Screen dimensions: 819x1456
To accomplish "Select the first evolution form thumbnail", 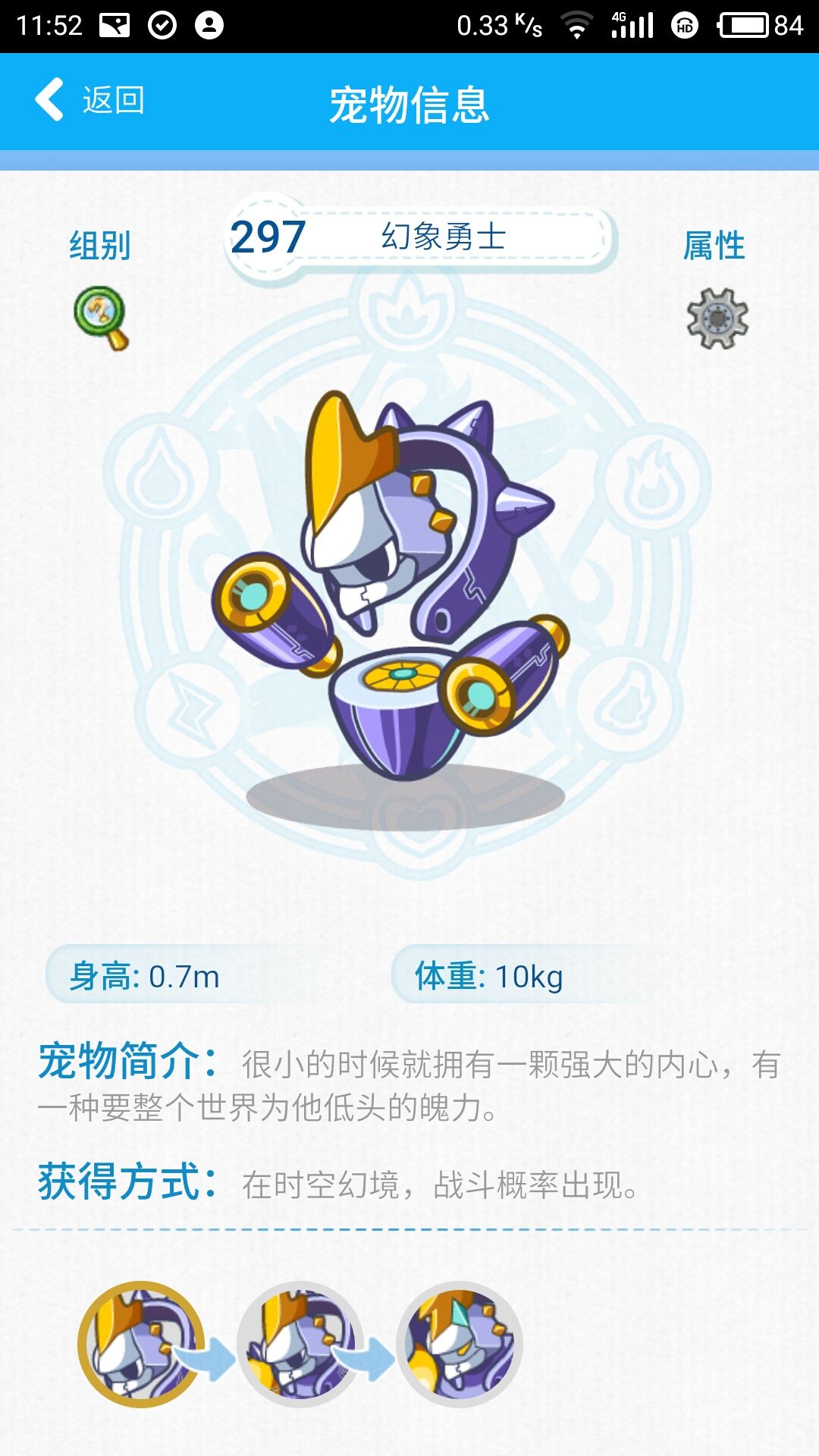I will click(141, 1344).
